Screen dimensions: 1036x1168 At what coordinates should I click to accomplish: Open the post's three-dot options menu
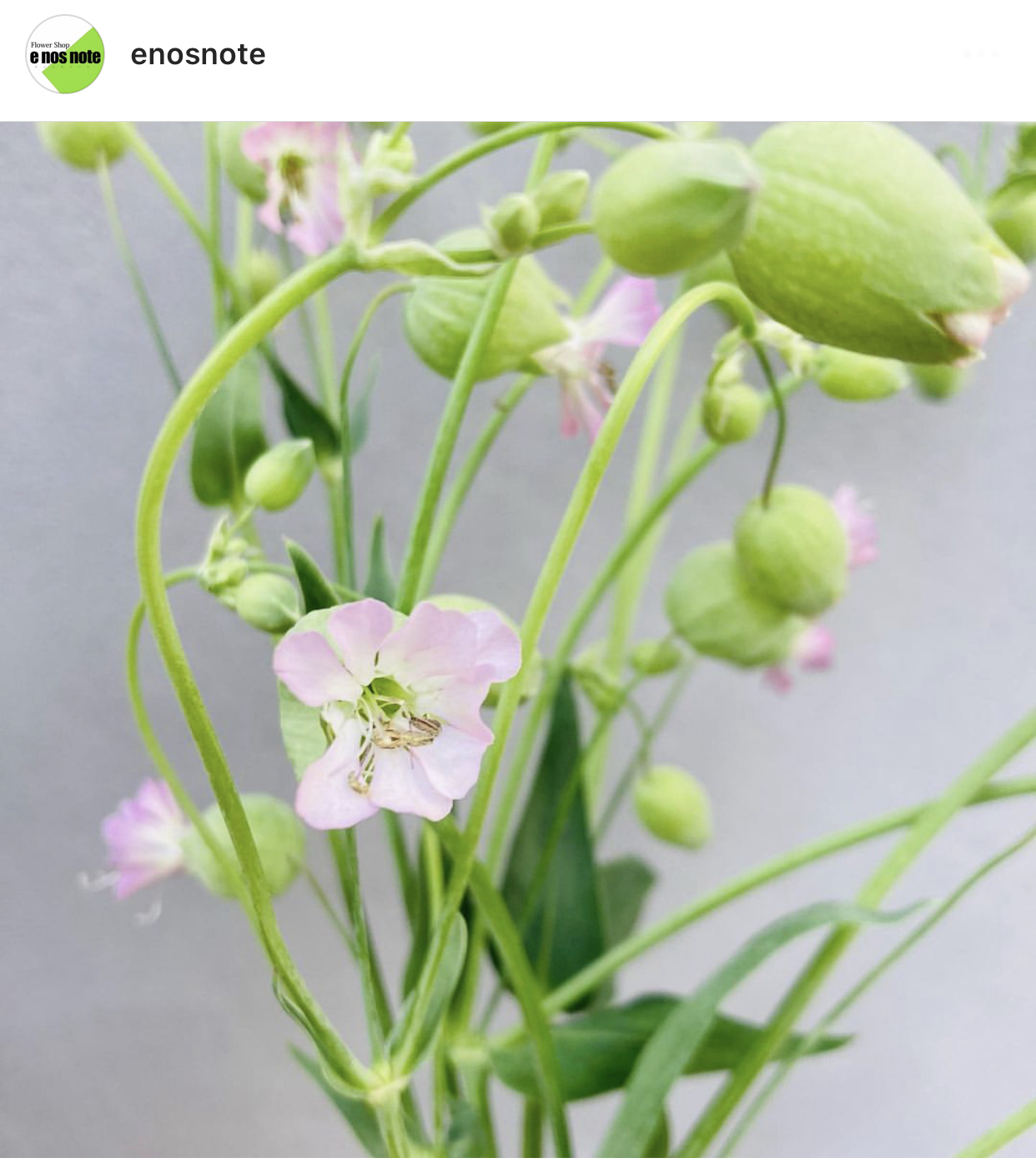980,54
